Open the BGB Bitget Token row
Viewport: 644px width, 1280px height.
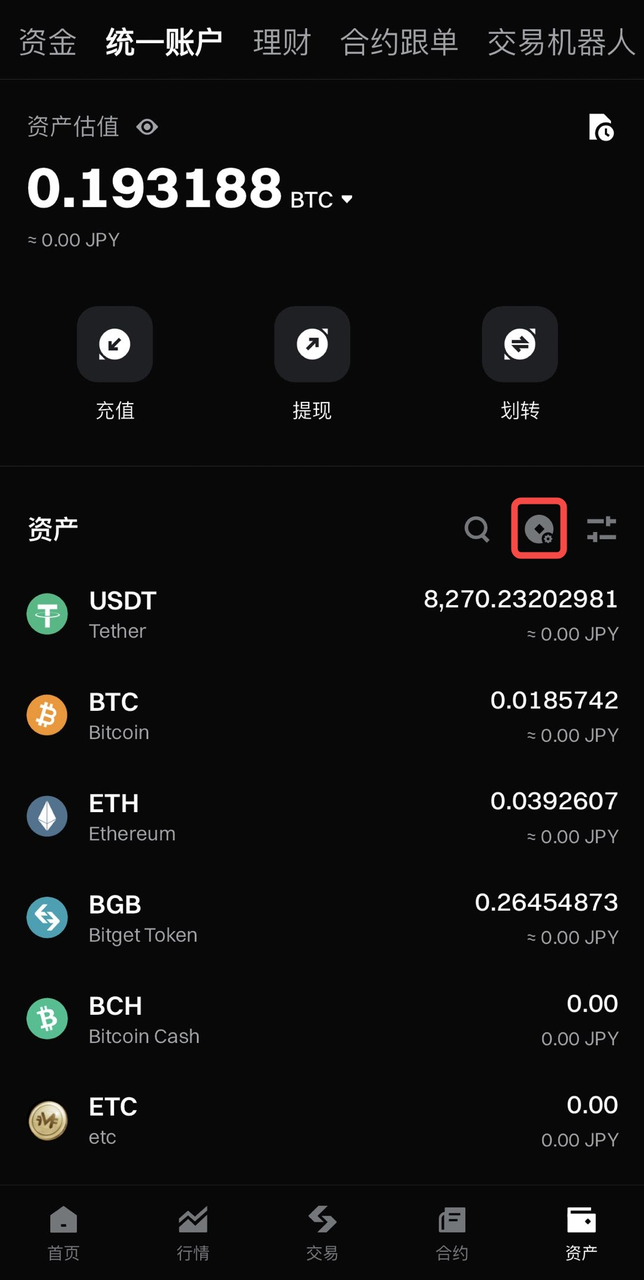[322, 917]
